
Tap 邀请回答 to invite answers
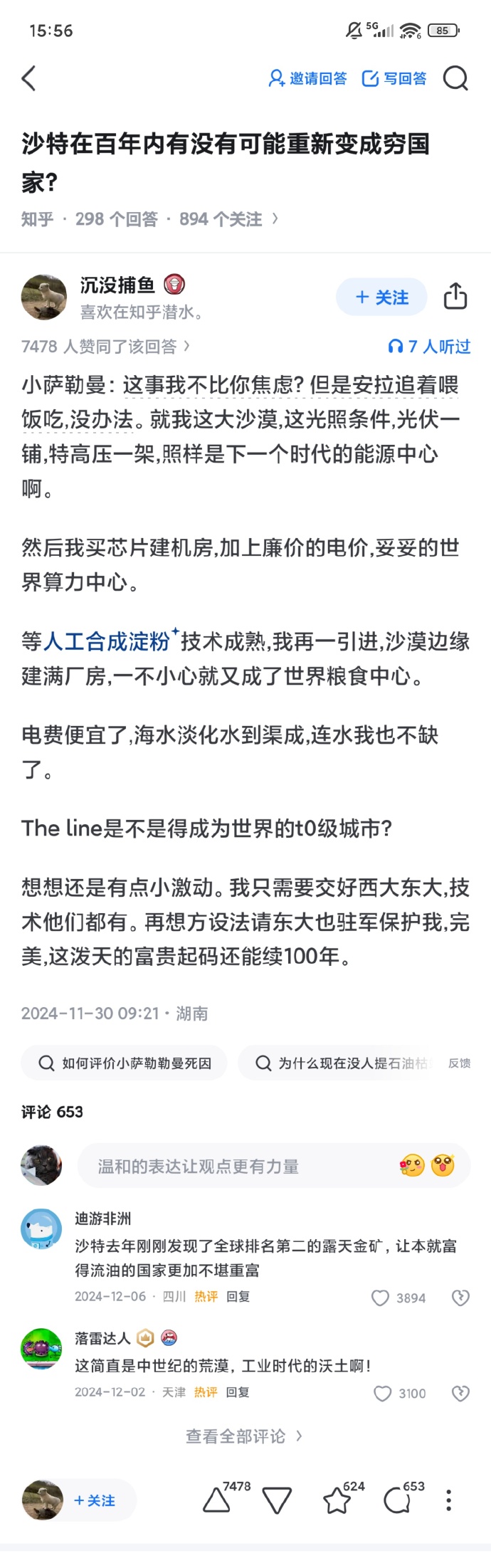[x=307, y=78]
